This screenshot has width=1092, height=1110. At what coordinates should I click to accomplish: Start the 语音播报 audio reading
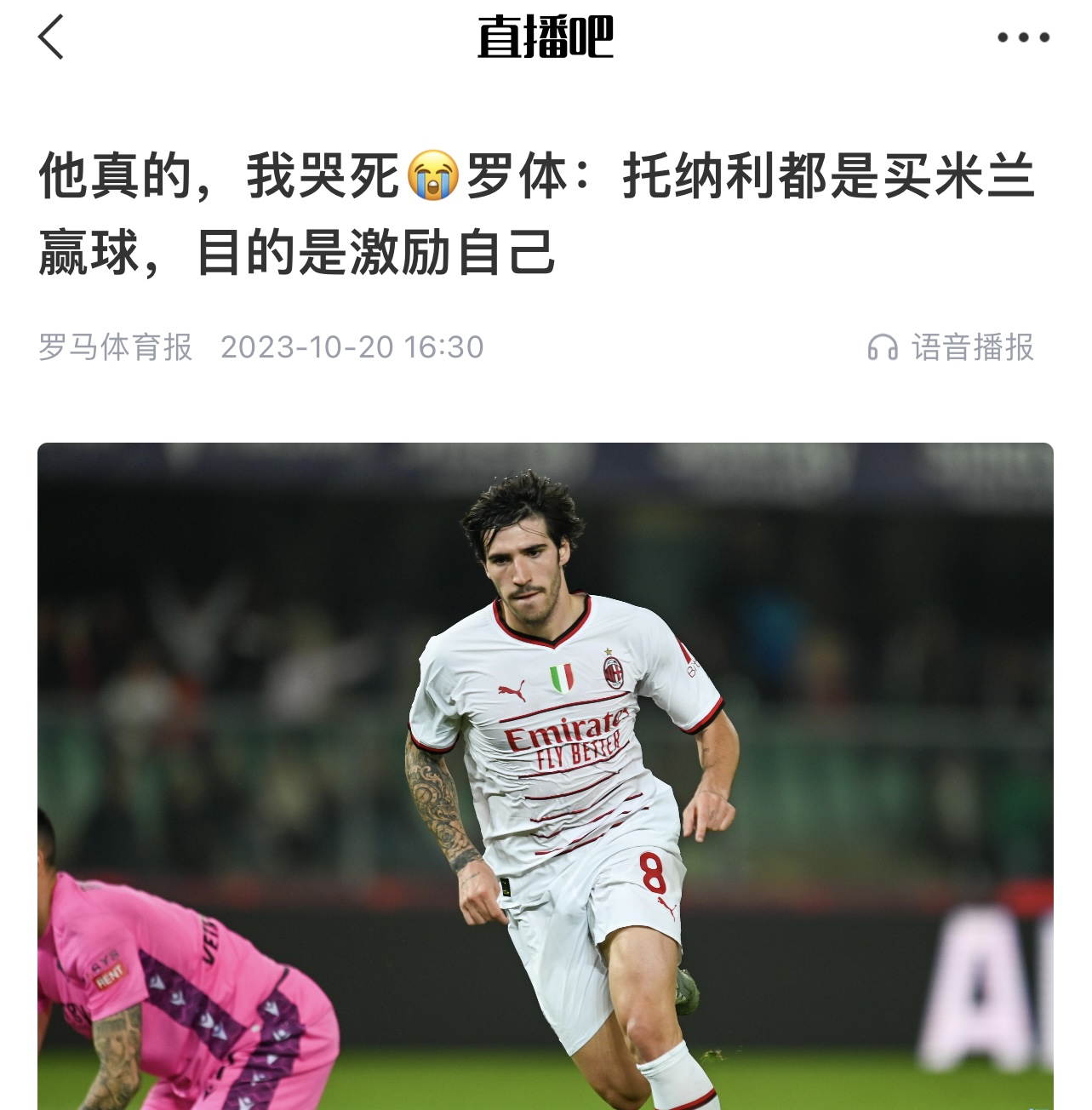point(951,347)
